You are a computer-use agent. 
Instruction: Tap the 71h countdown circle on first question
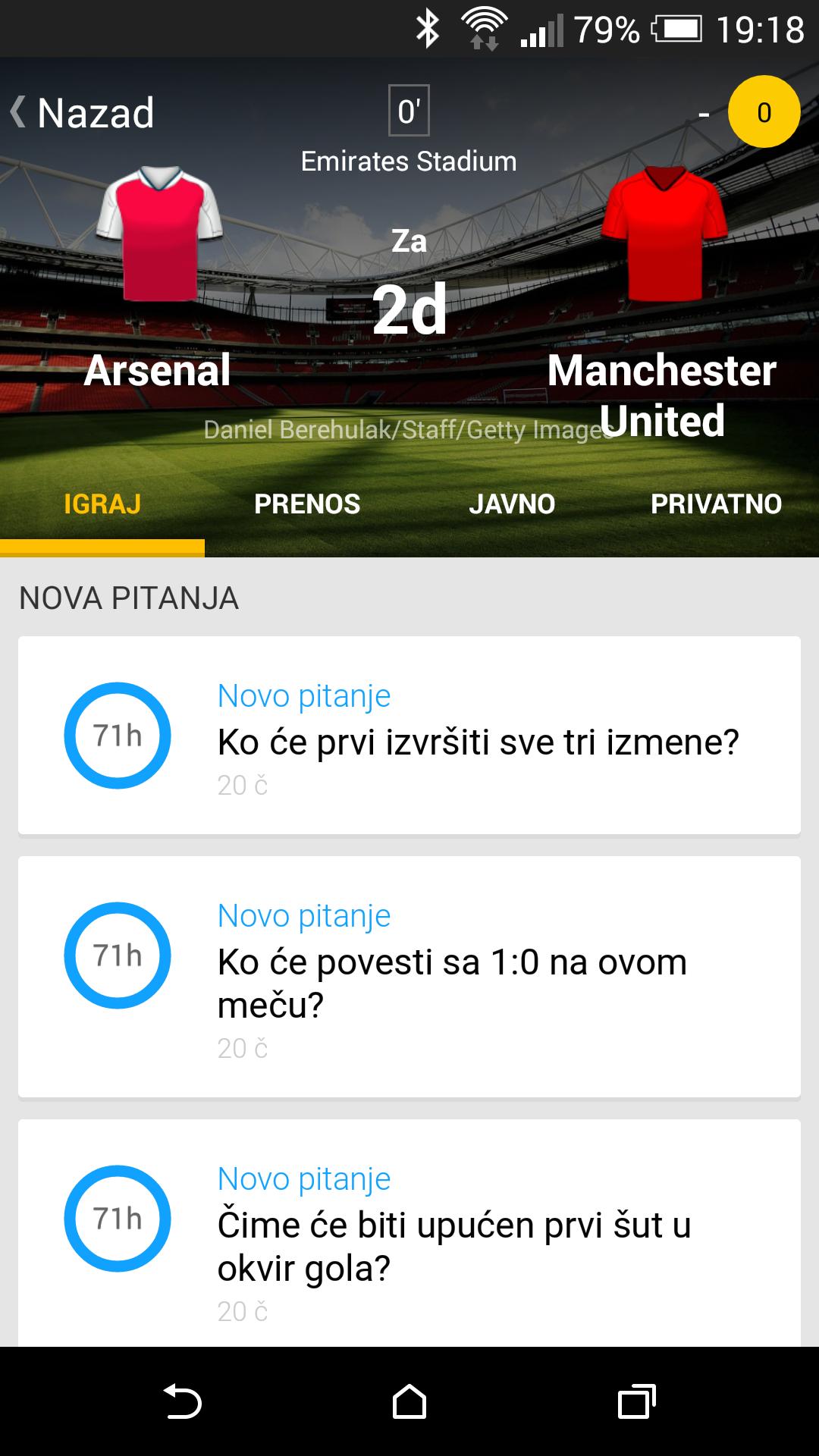tap(118, 733)
